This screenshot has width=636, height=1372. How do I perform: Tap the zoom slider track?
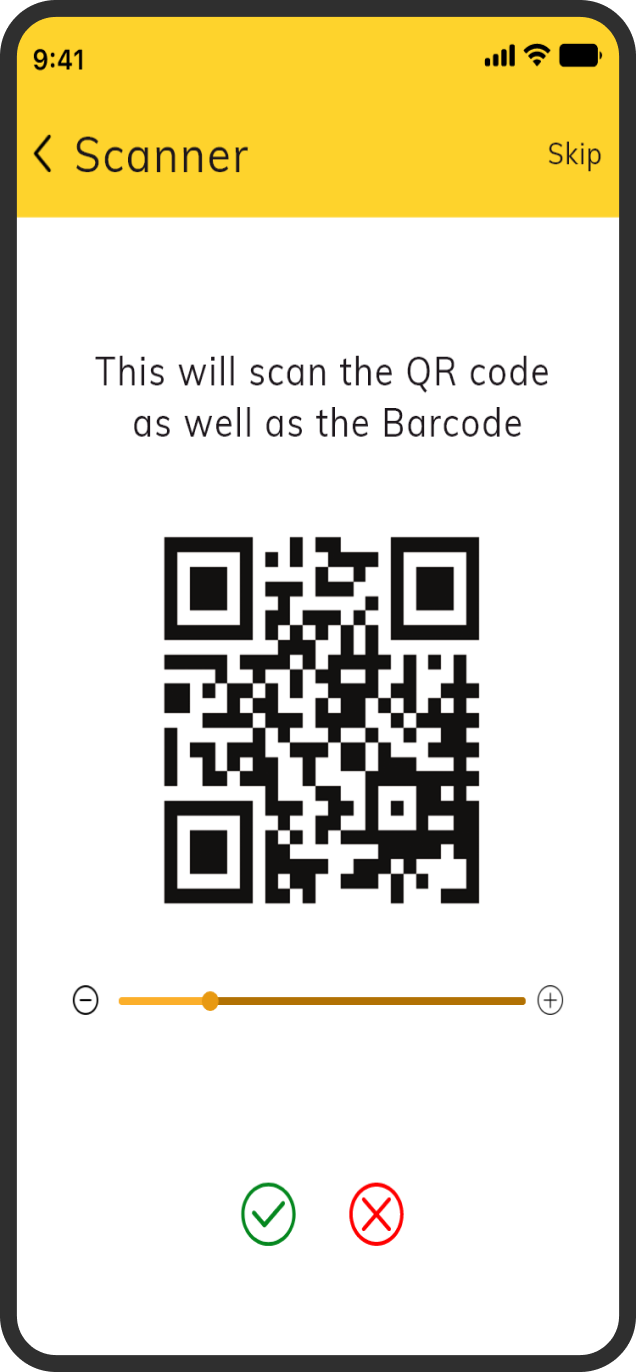(x=322, y=1001)
